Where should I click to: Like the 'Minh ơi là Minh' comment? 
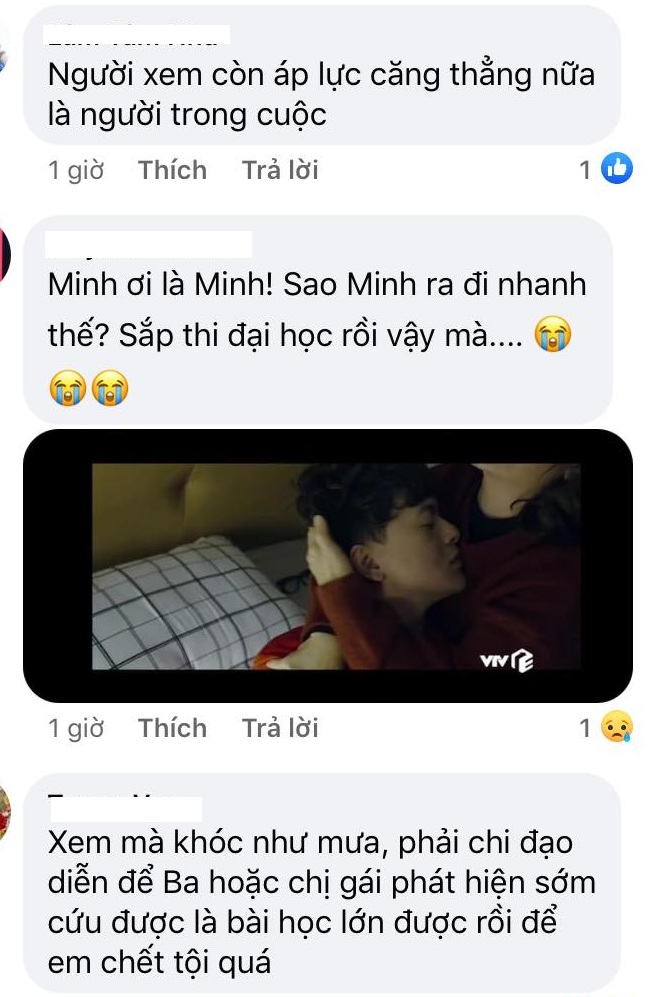172,728
